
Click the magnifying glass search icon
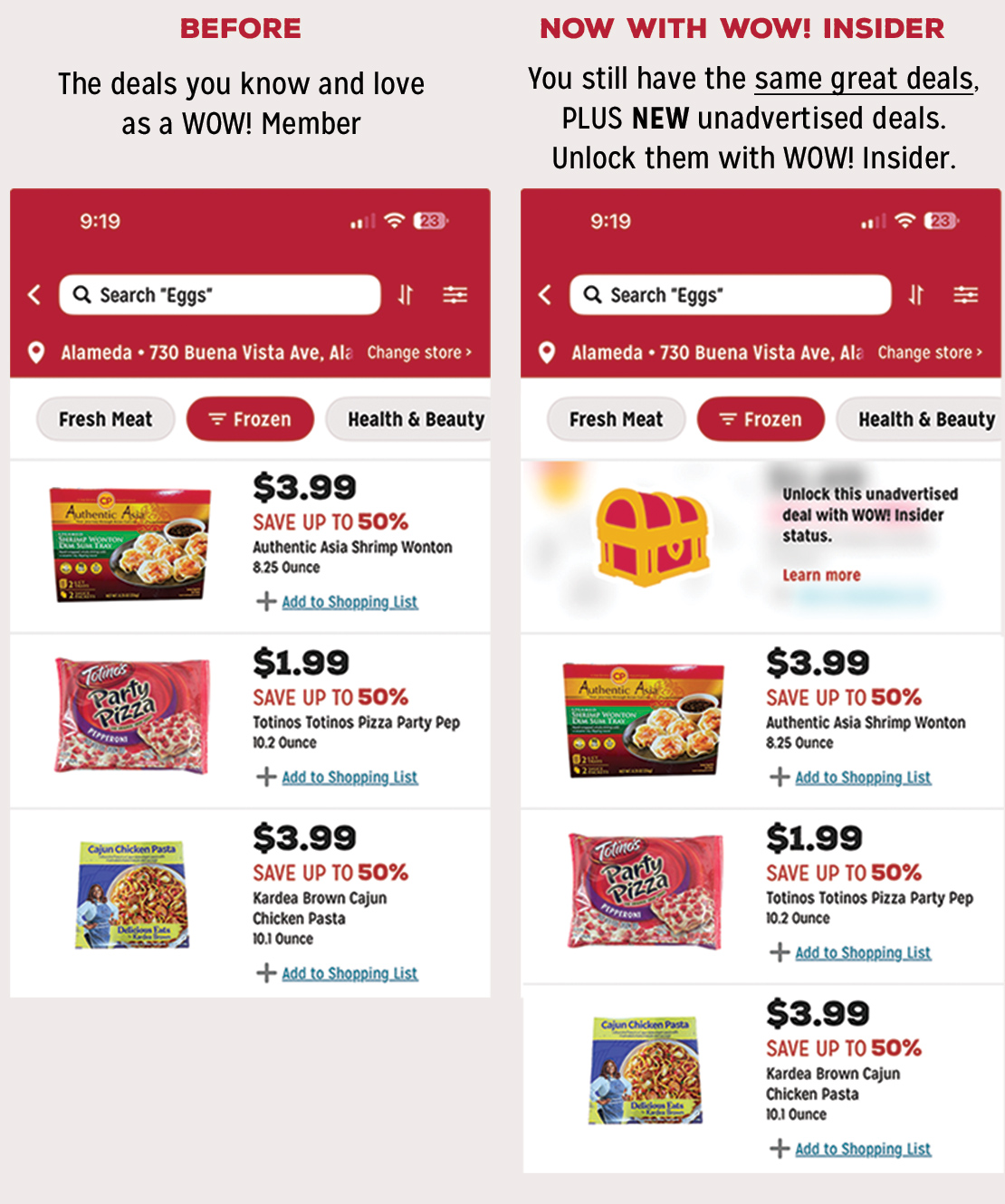(x=81, y=295)
